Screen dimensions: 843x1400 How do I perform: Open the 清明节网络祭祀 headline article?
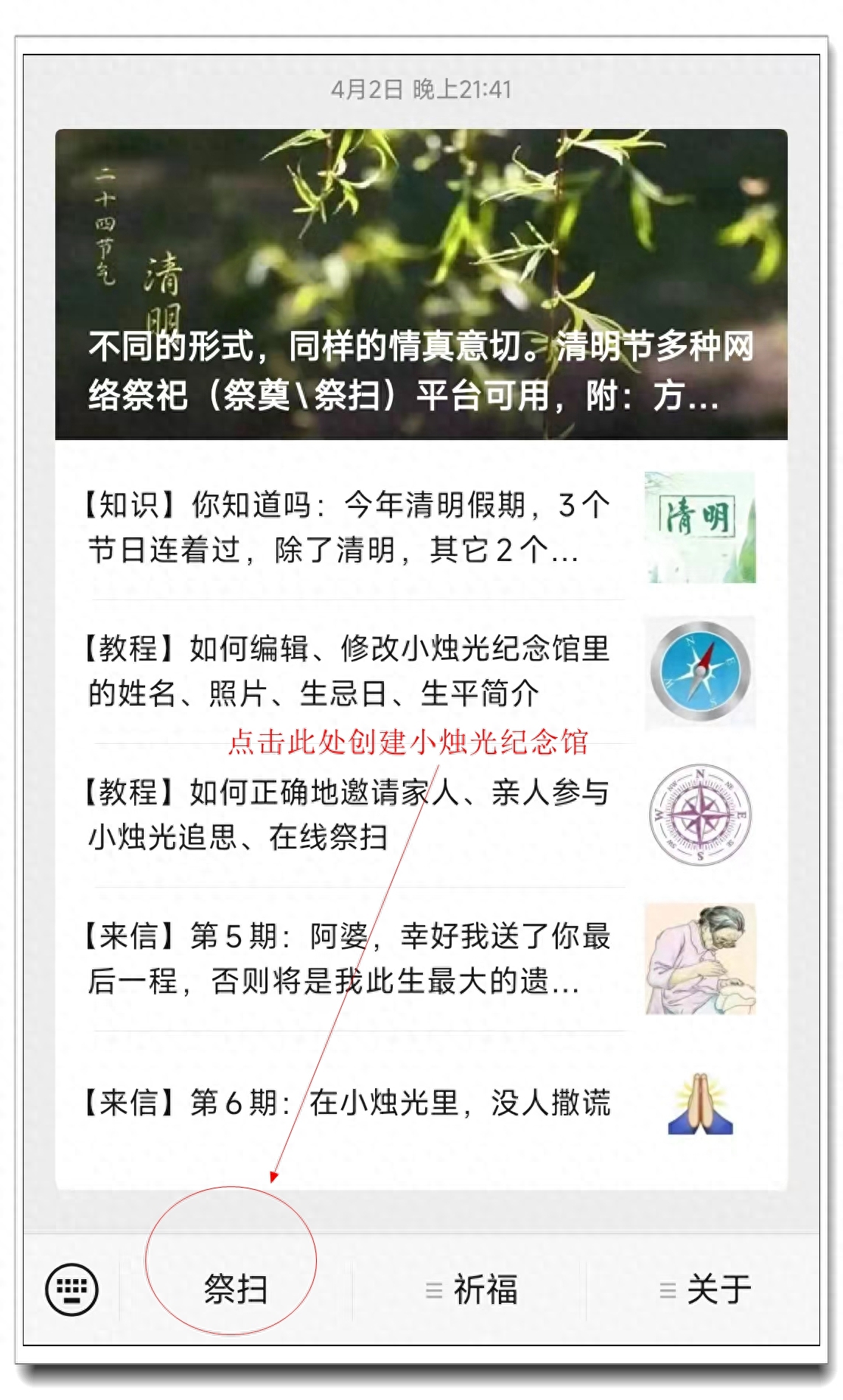[421, 285]
